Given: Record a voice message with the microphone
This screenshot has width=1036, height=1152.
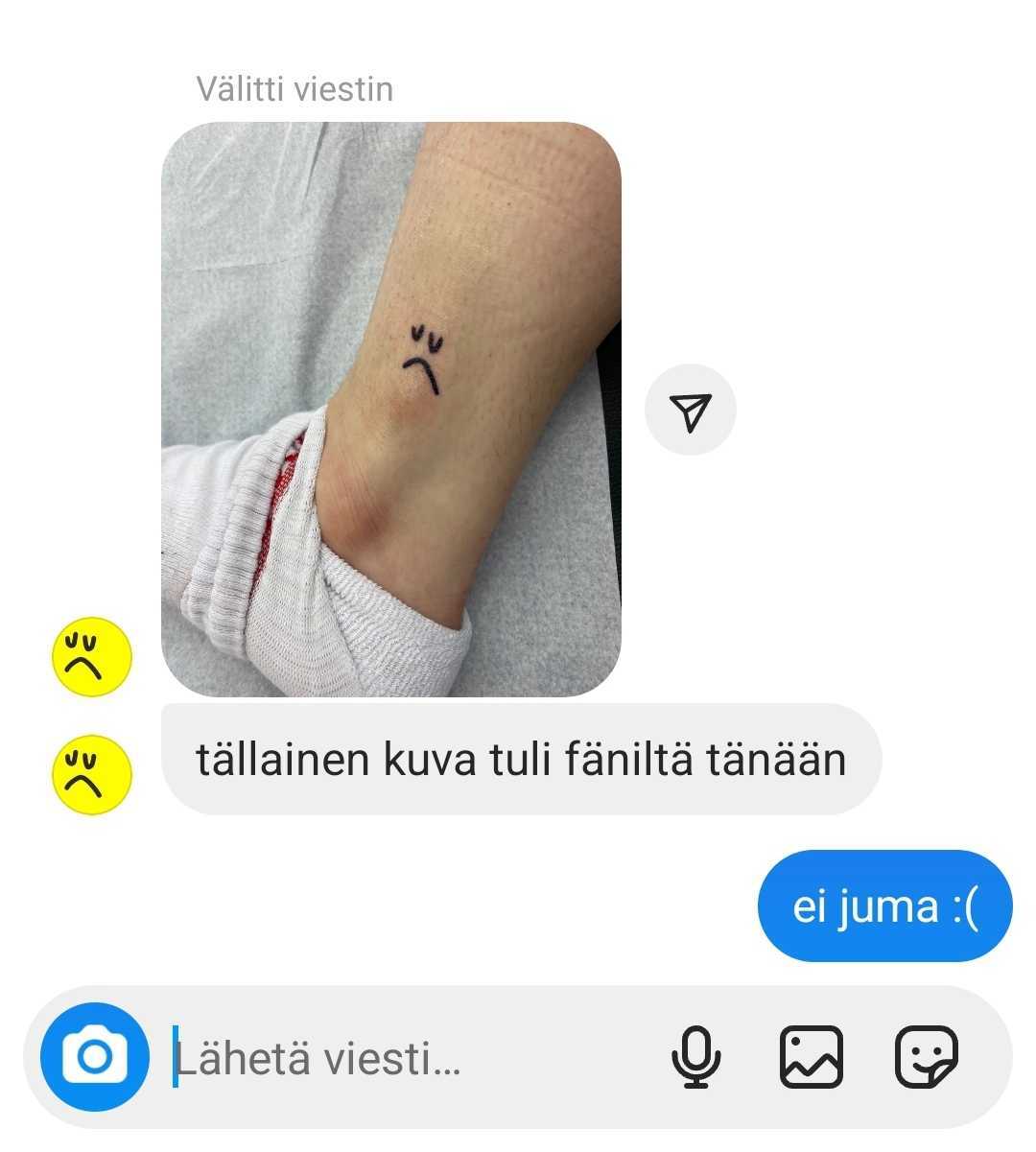Looking at the screenshot, I should [x=696, y=1057].
